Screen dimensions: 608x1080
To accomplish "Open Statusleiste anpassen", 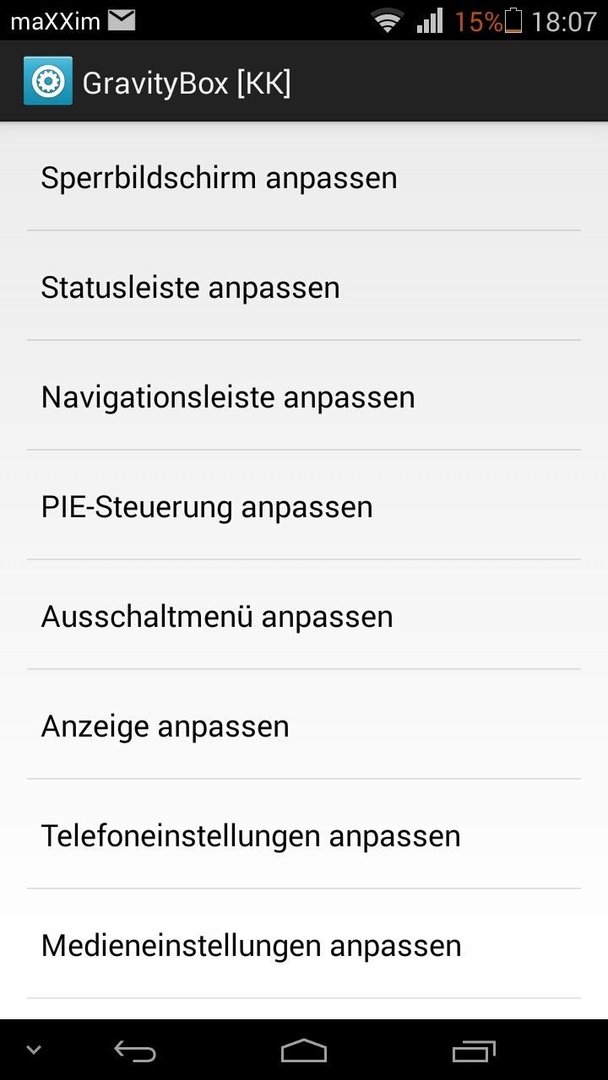I will tap(304, 286).
